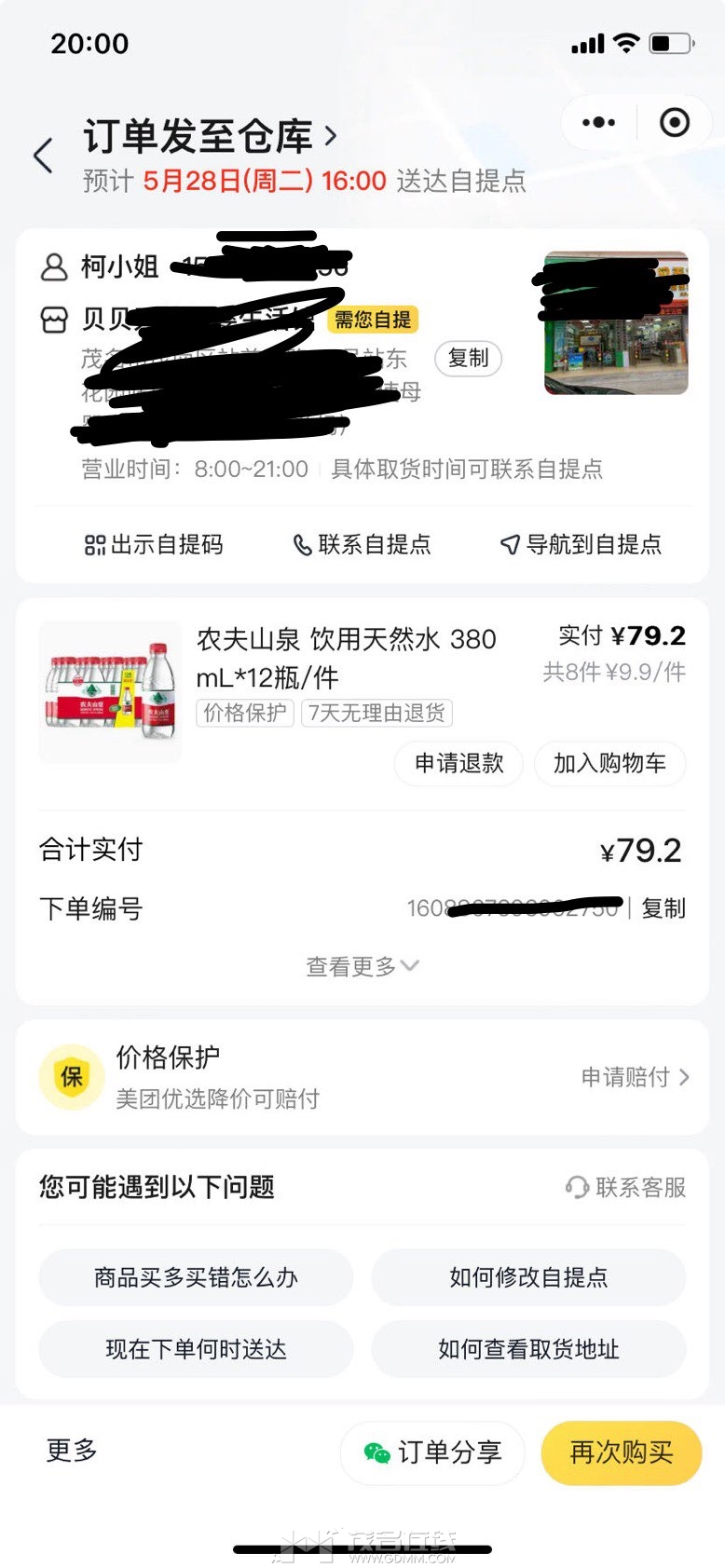725x1568 pixels.
Task: Open the 更多 options at the bottom
Action: click(72, 1451)
